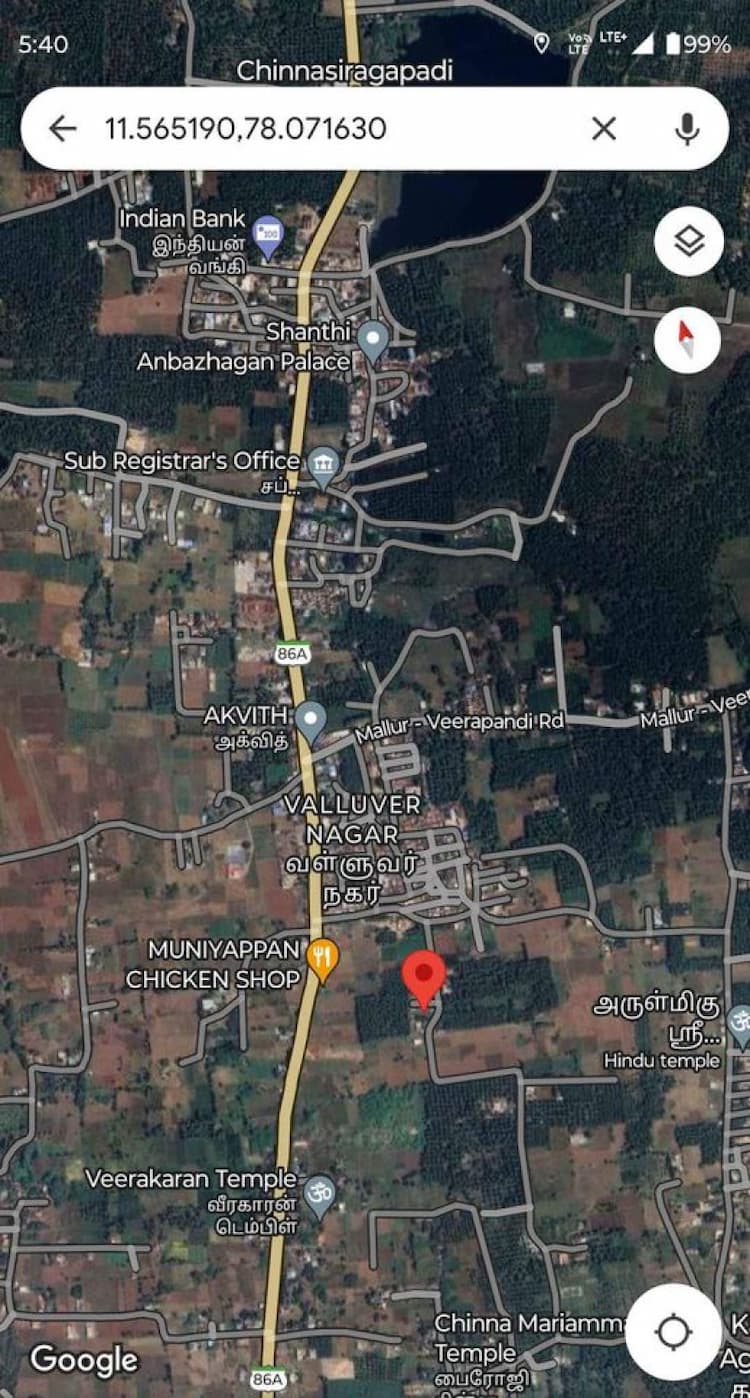Viewport: 750px width, 1398px height.
Task: Start voice search with the microphone icon
Action: pyautogui.click(x=686, y=127)
